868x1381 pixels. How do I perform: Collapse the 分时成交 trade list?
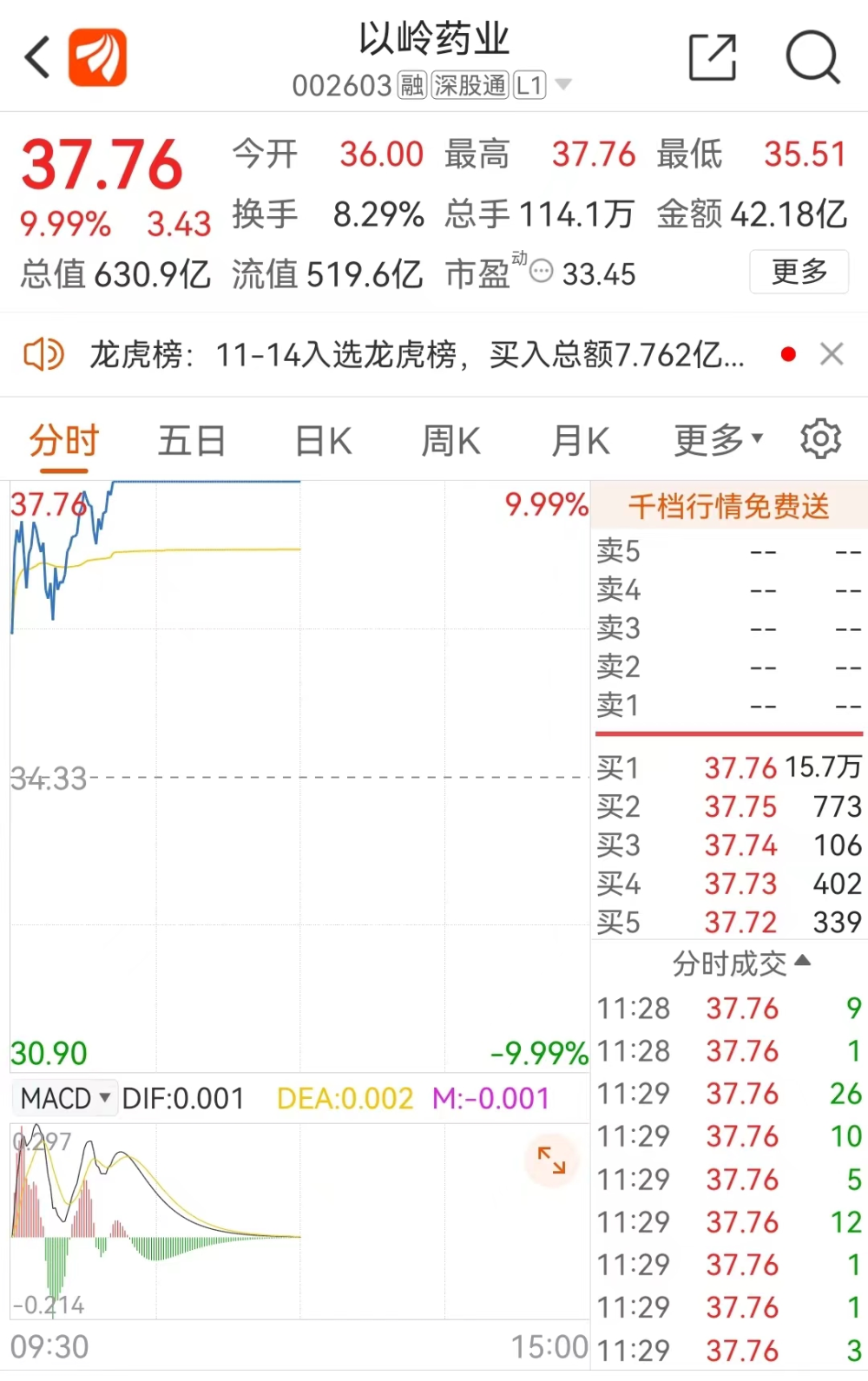[740, 963]
